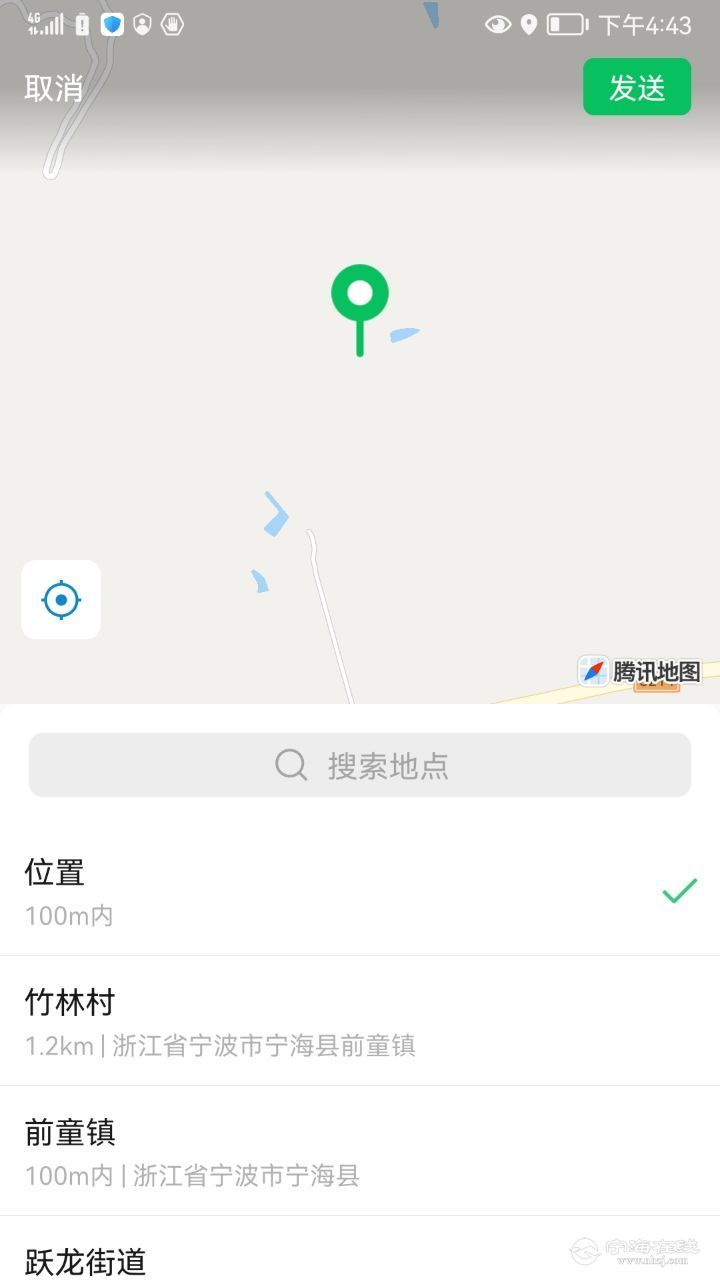This screenshot has width=720, height=1280.
Task: Select 前童镇 as the location
Action: (360, 1151)
